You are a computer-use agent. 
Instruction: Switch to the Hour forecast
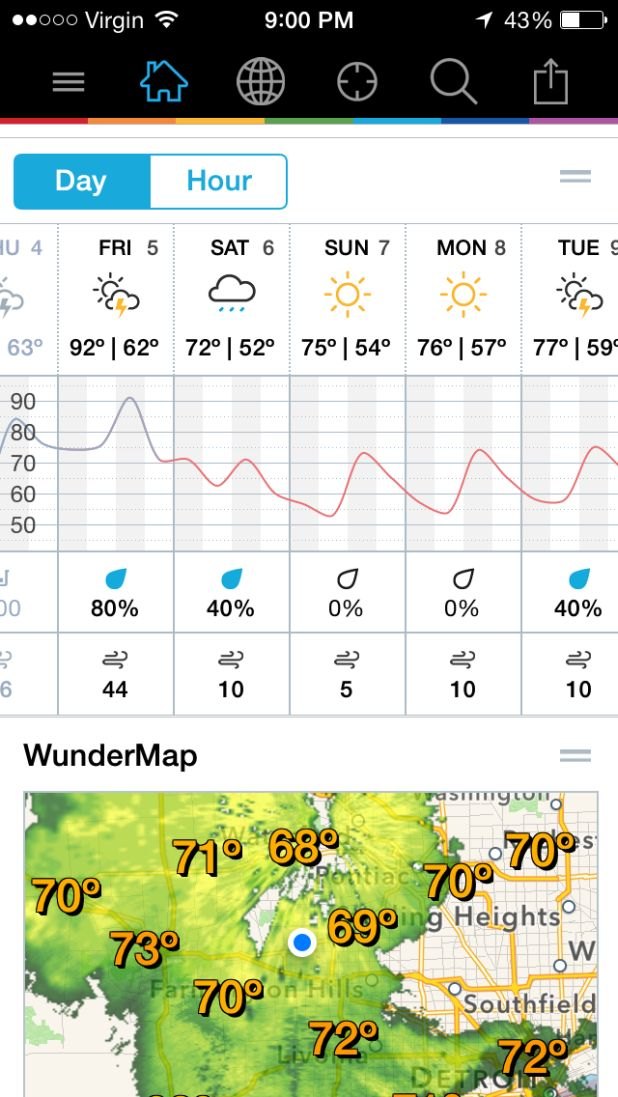click(218, 181)
